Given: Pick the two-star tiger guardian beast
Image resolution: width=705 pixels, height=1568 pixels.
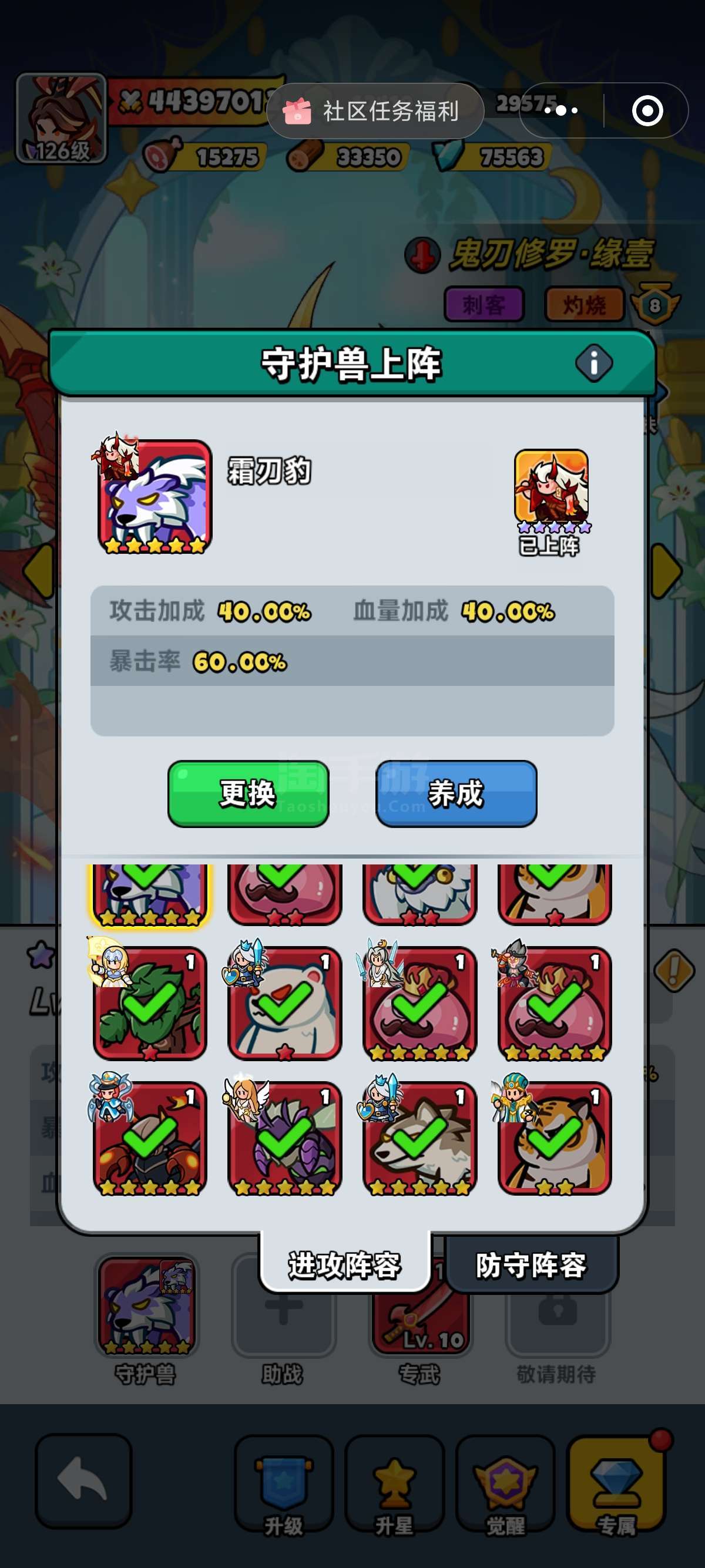Looking at the screenshot, I should click(555, 1138).
